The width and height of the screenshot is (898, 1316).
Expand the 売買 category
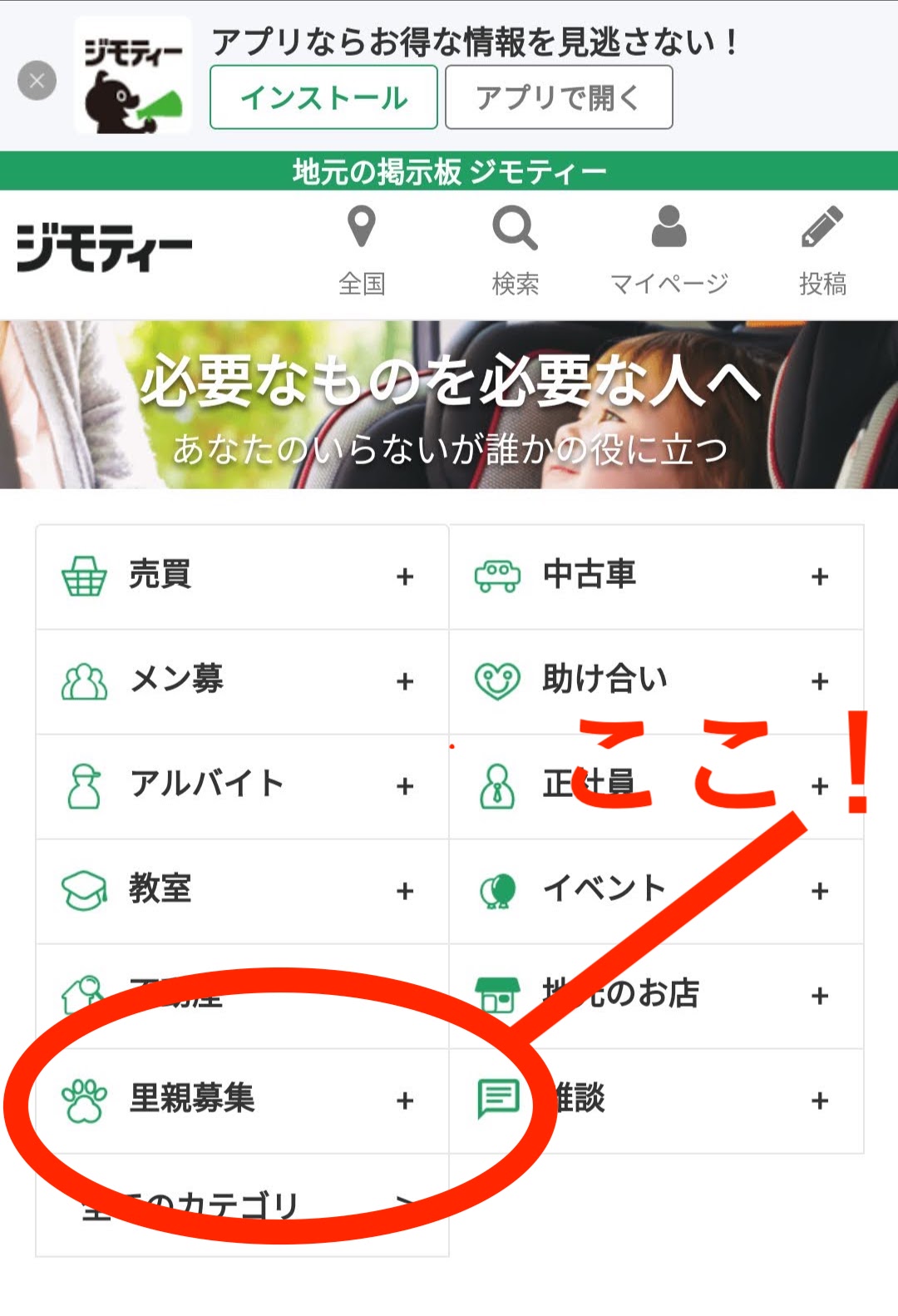tap(241, 576)
